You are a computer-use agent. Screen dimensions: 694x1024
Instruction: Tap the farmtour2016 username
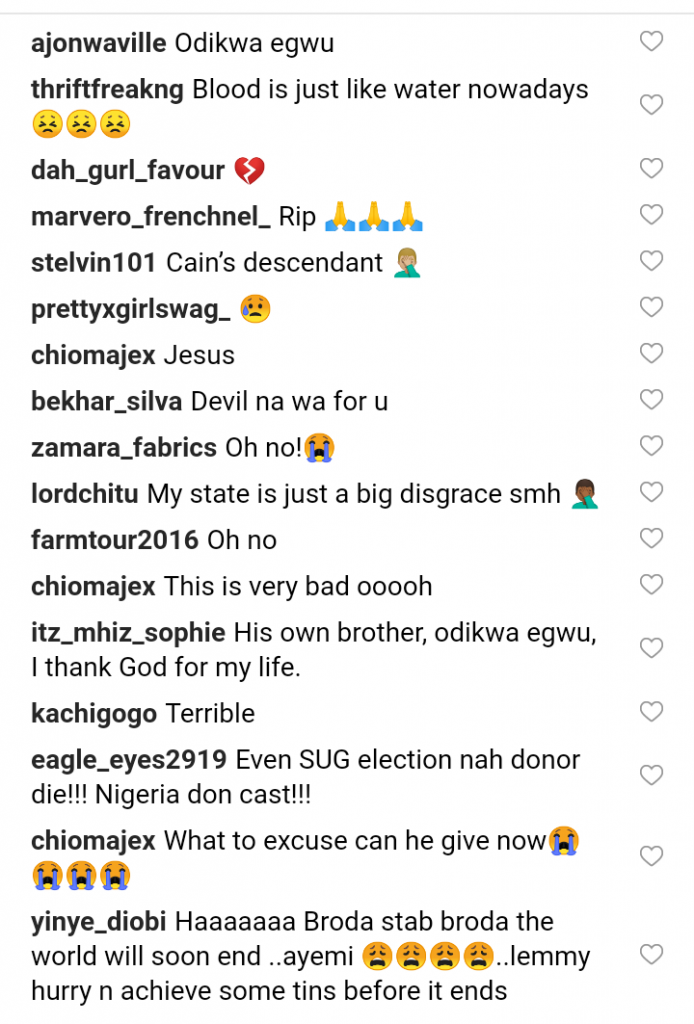115,540
